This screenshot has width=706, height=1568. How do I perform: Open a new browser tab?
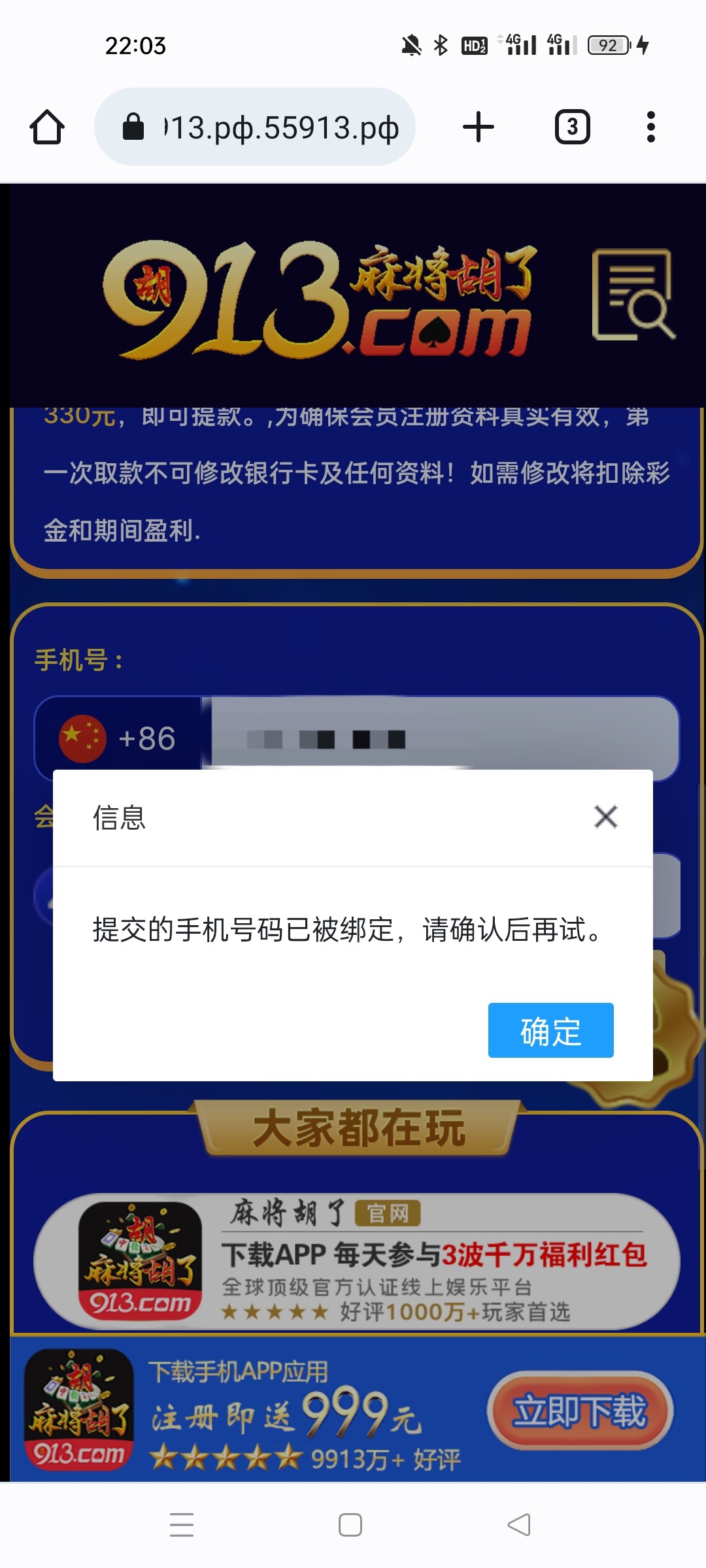pos(479,127)
